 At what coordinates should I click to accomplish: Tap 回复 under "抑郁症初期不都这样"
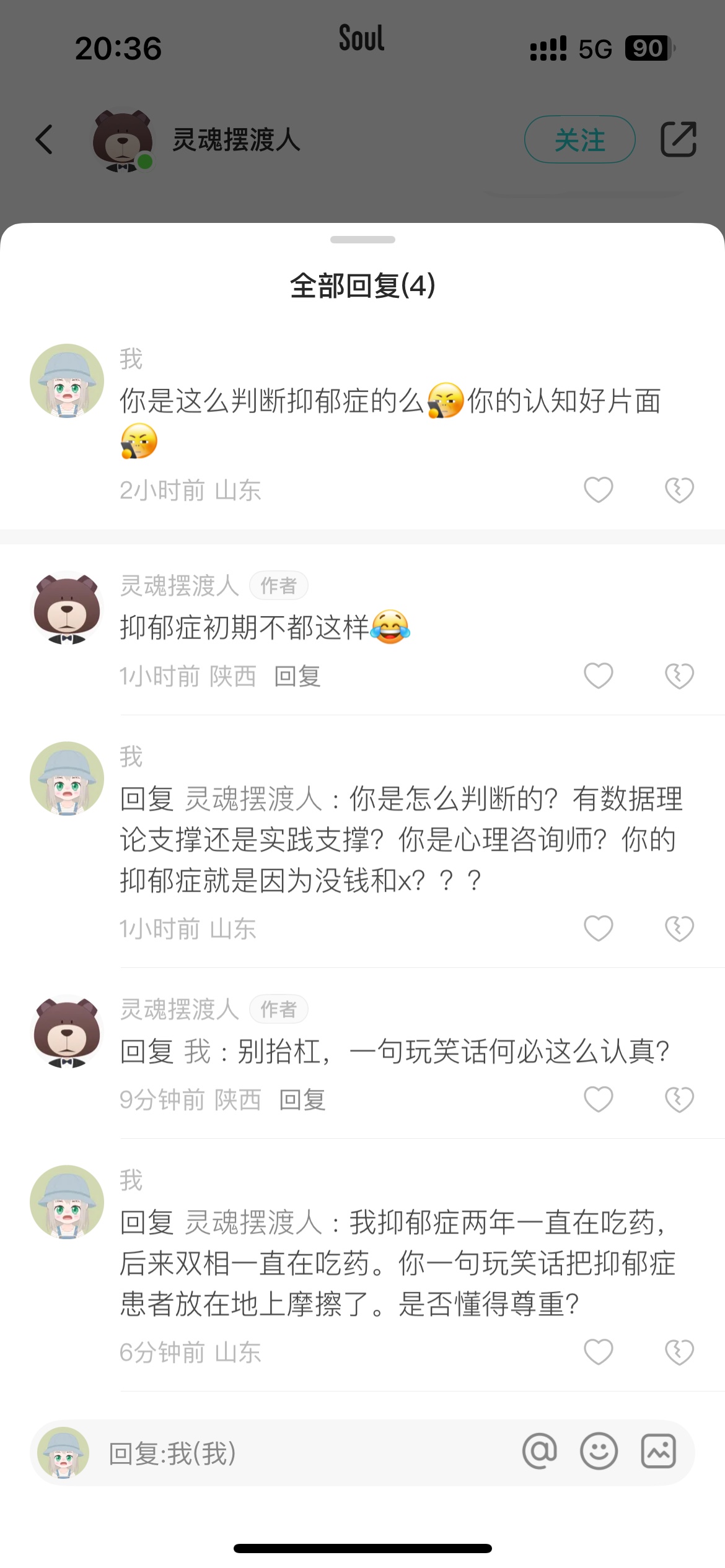tap(297, 676)
